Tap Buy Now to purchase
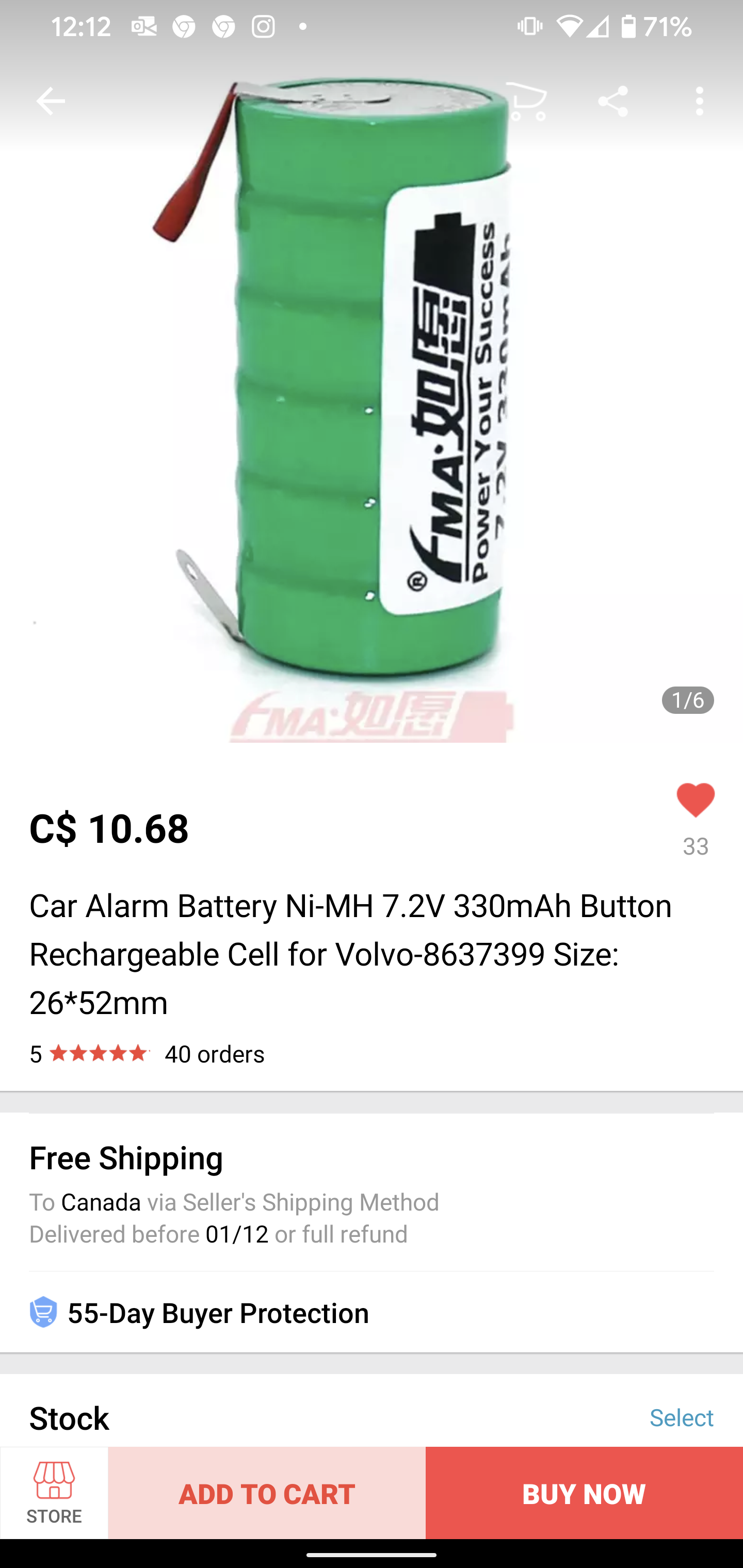Screen dimensions: 743x1568 584,1493
